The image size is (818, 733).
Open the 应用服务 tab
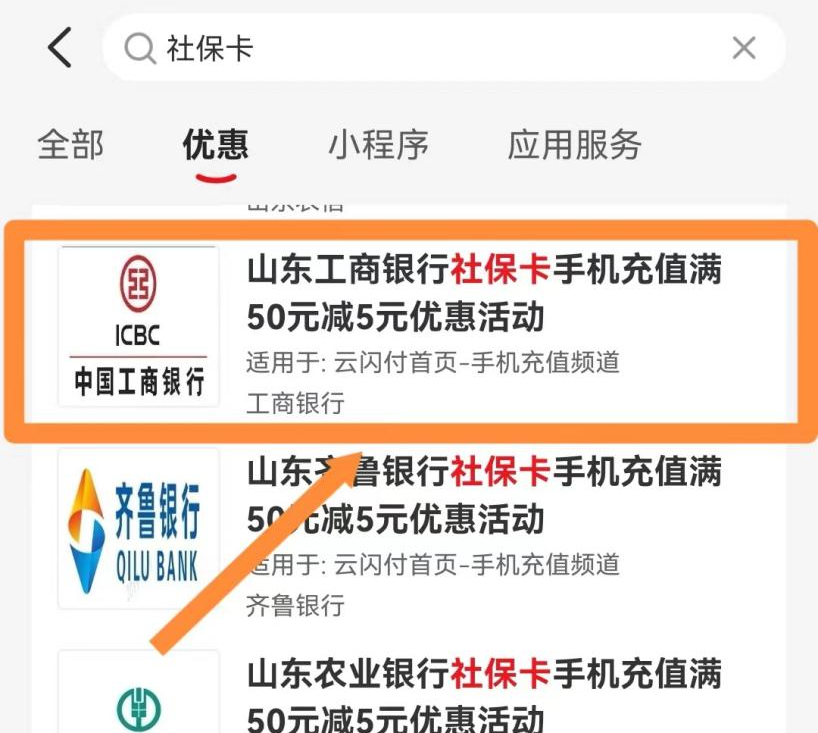tap(574, 145)
